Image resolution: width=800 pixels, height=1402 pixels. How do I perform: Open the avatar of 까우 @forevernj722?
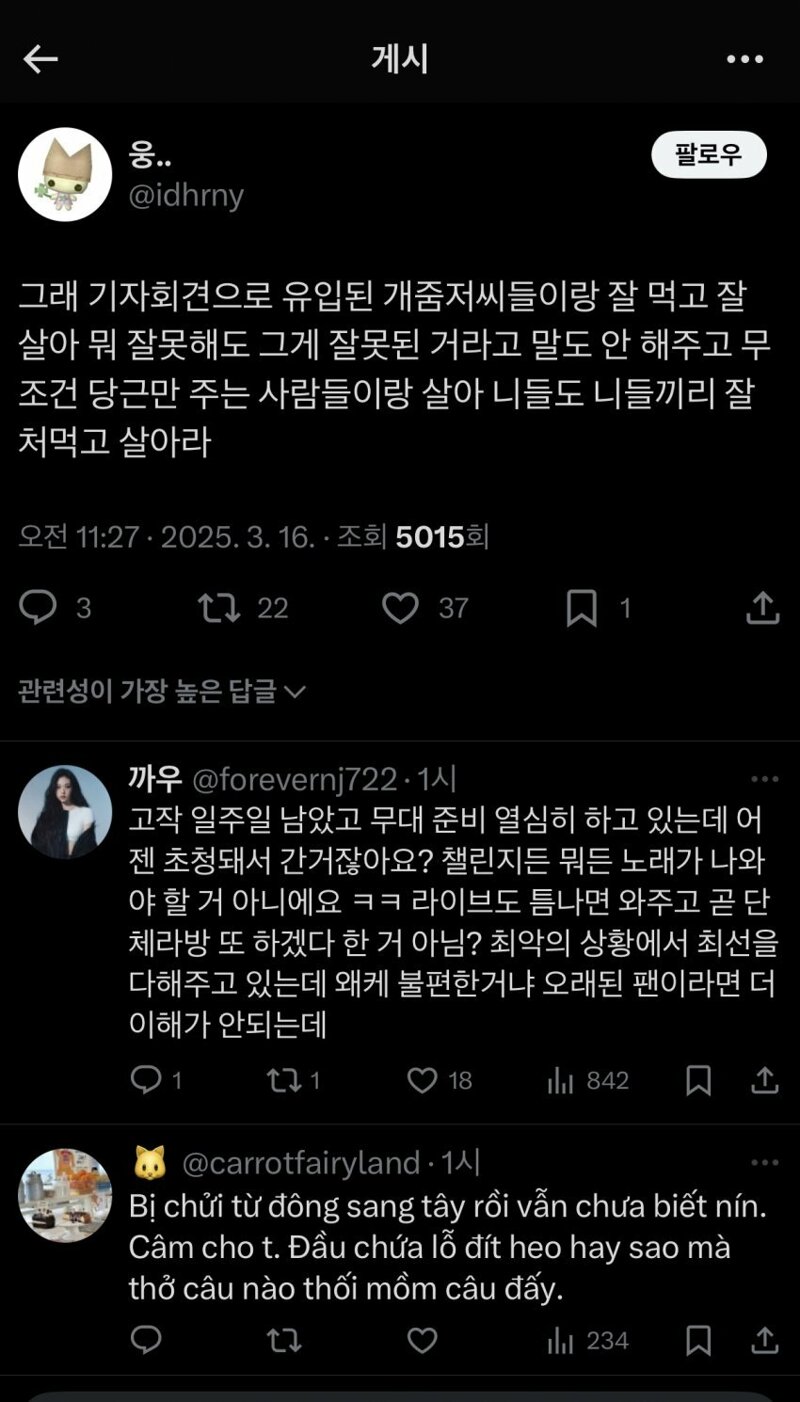(65, 812)
